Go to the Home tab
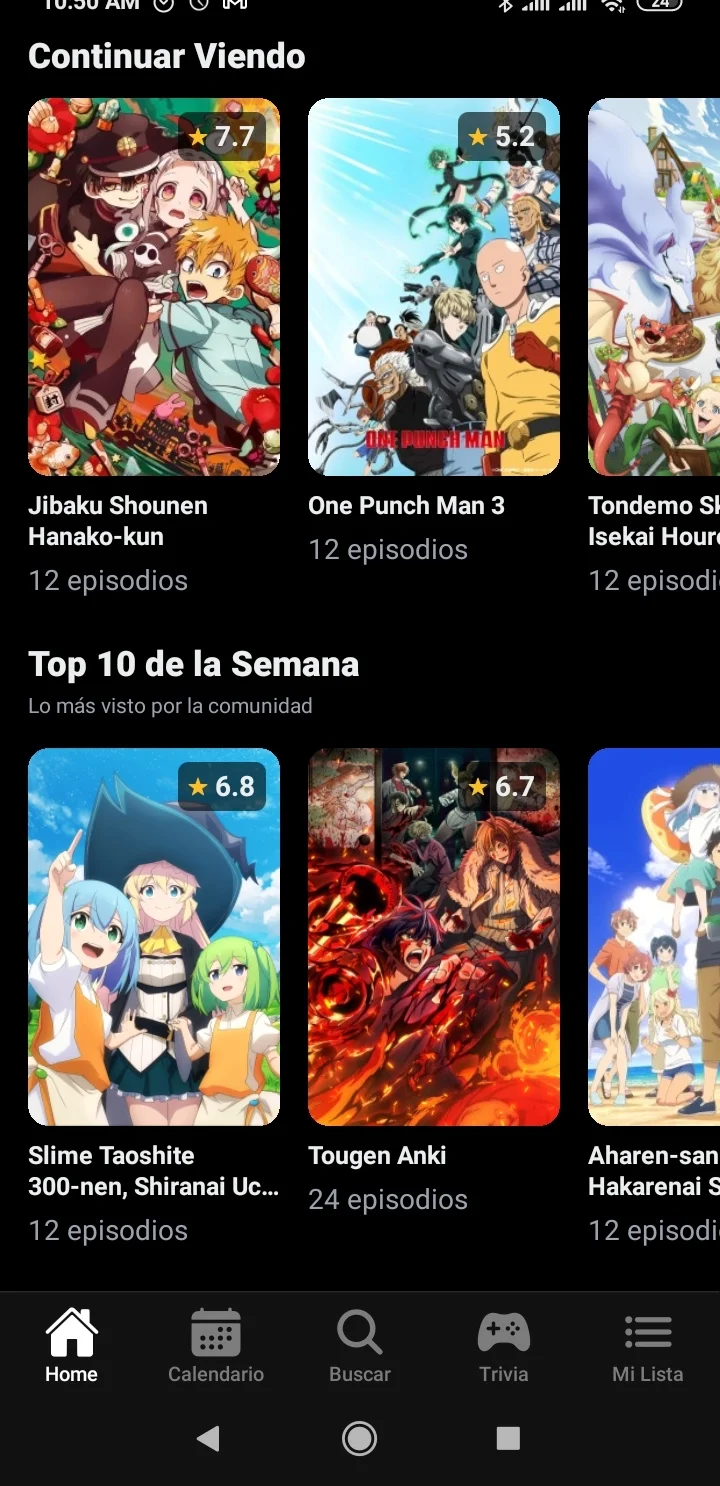 pyautogui.click(x=72, y=1346)
